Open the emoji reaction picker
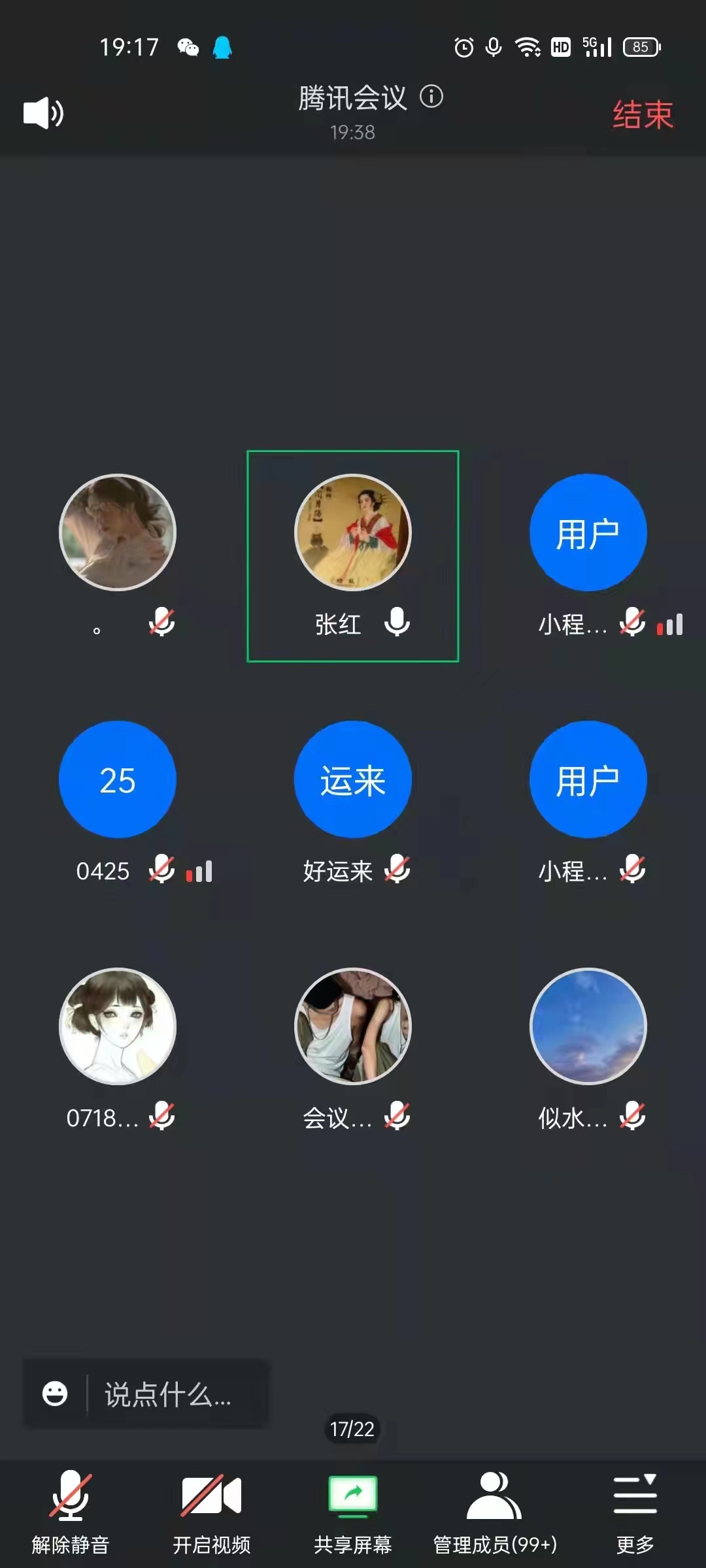Viewport: 706px width, 1568px height. click(x=55, y=1394)
